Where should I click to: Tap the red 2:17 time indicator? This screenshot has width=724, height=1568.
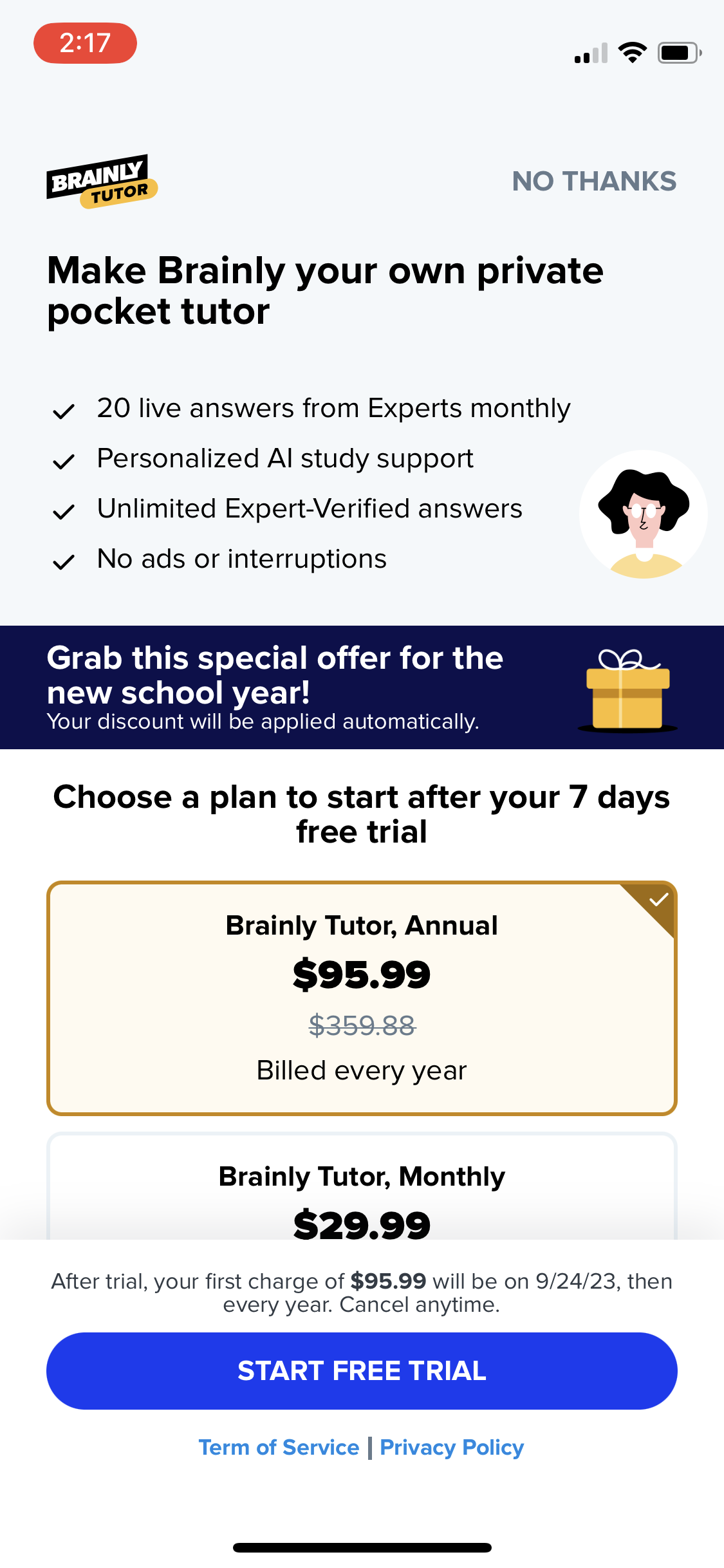tap(85, 43)
